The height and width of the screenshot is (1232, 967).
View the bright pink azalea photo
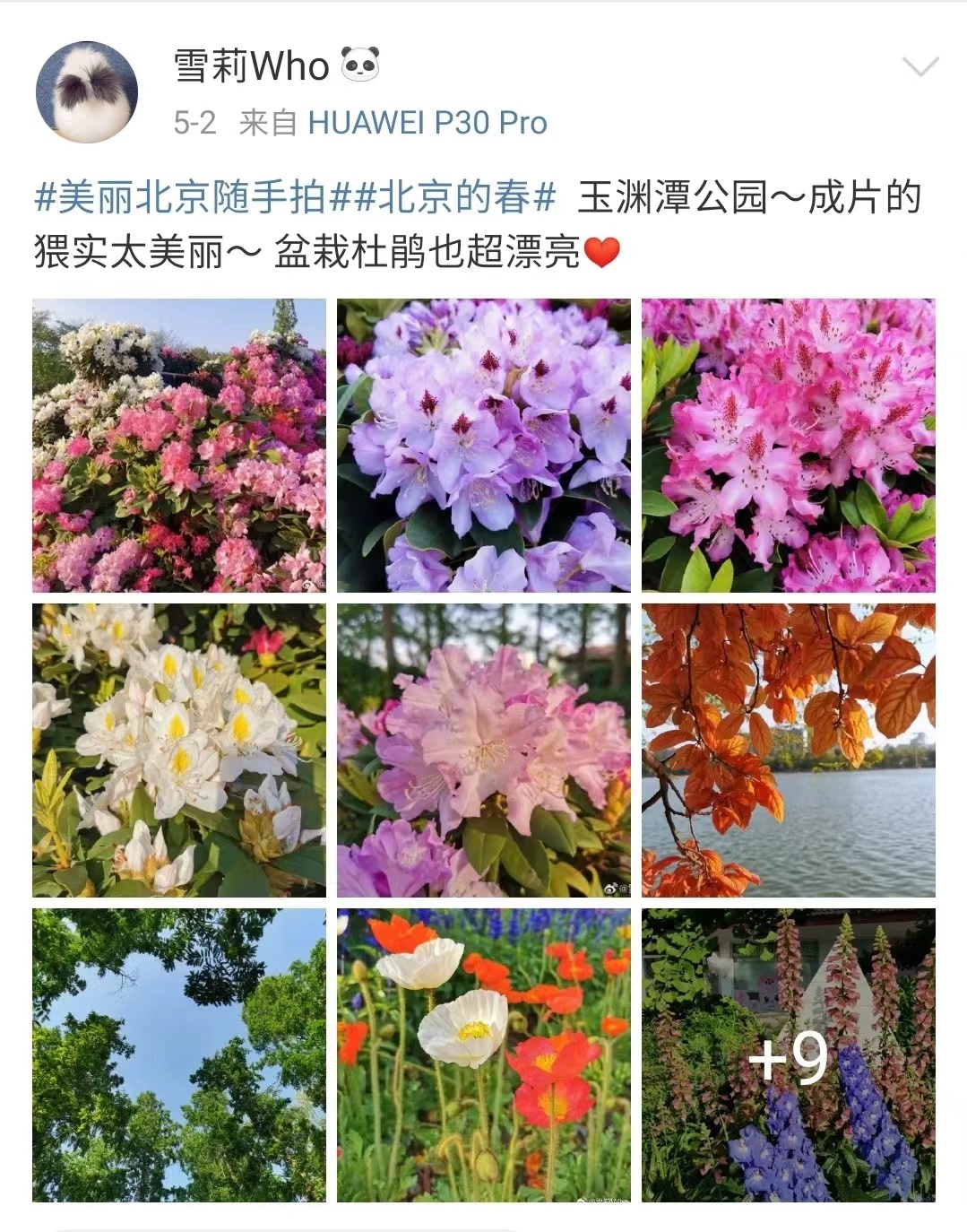click(x=788, y=446)
